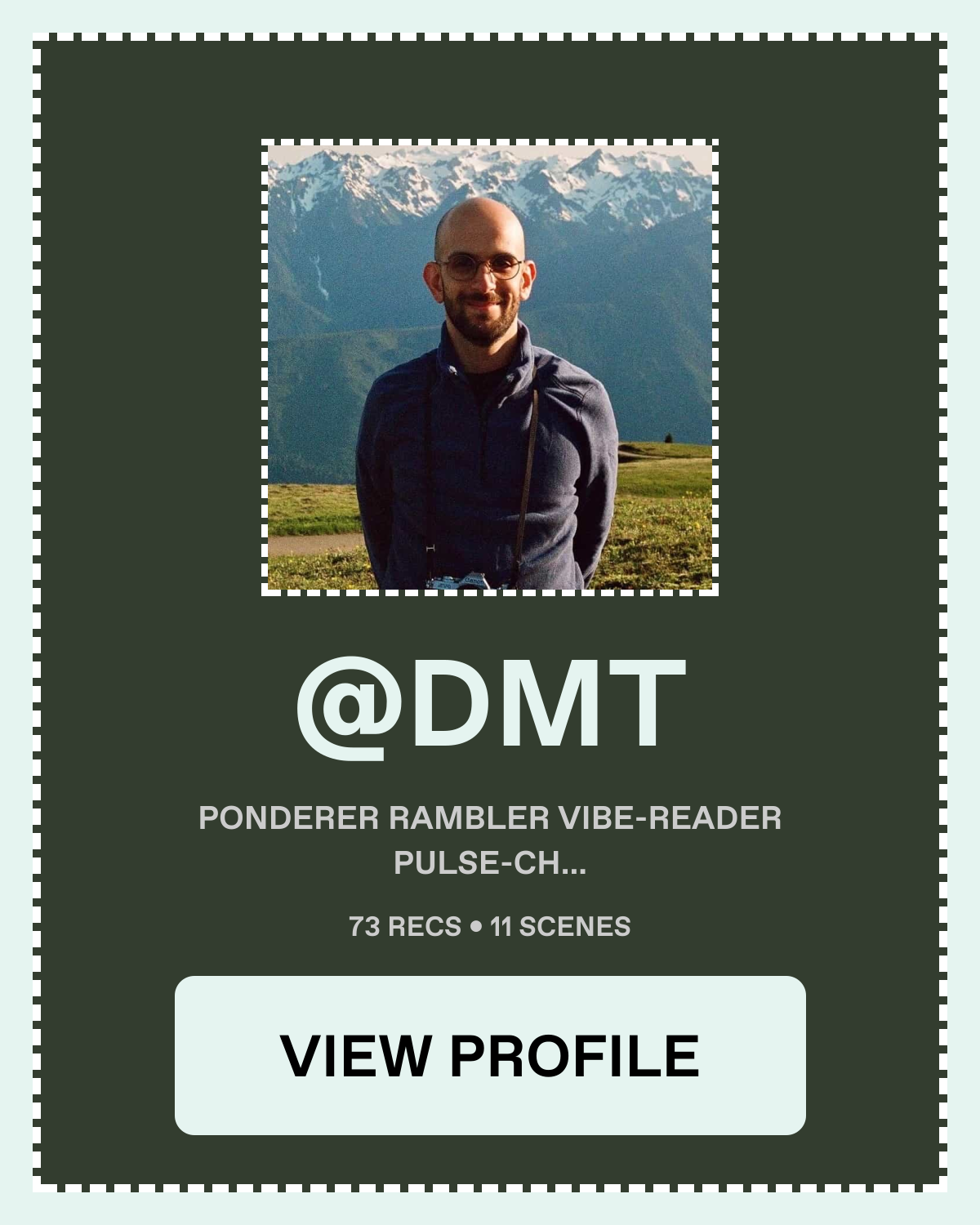Open the @DMT profile photo
The height and width of the screenshot is (1225, 980).
490,367
